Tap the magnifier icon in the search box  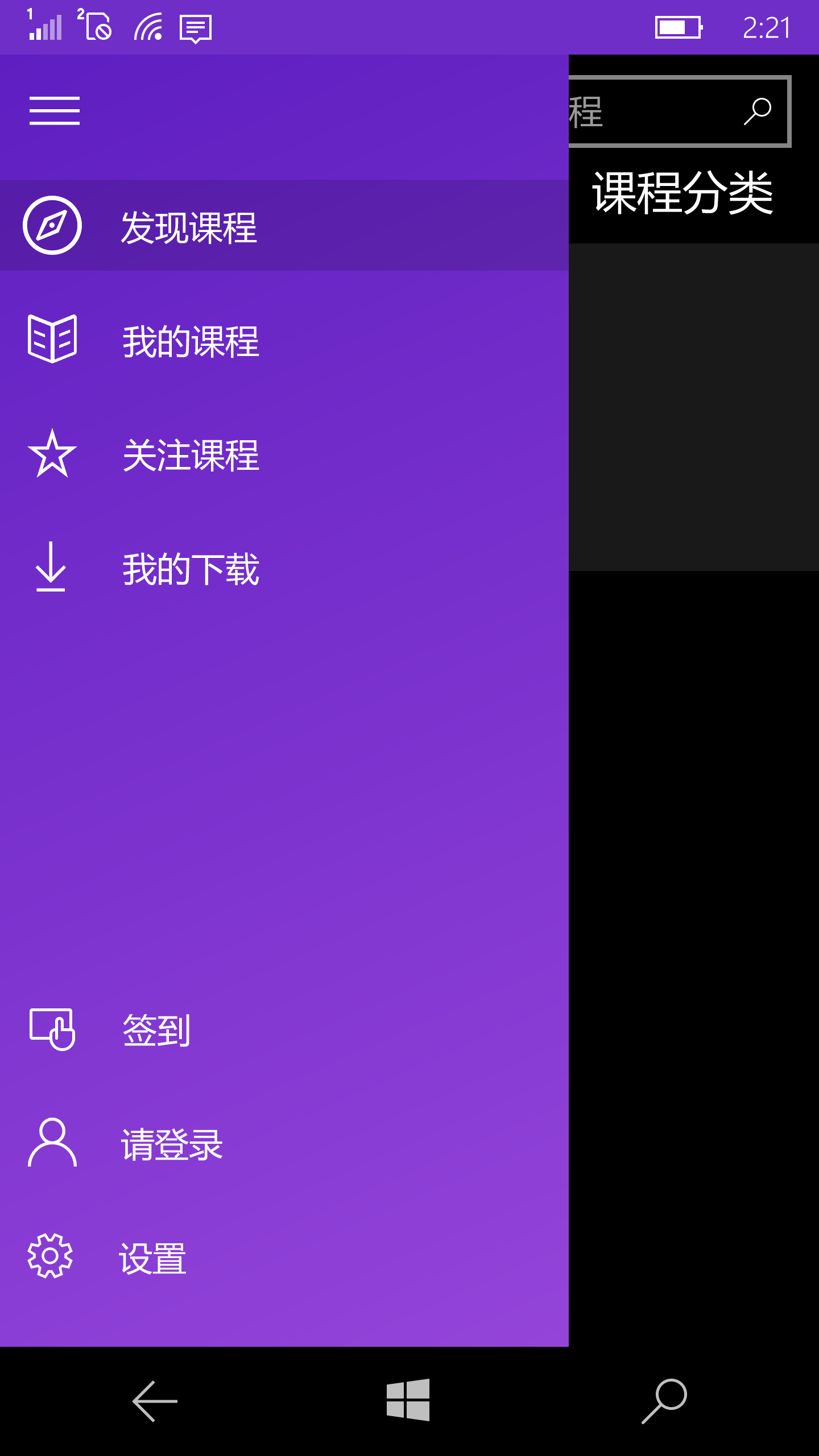coord(757,111)
